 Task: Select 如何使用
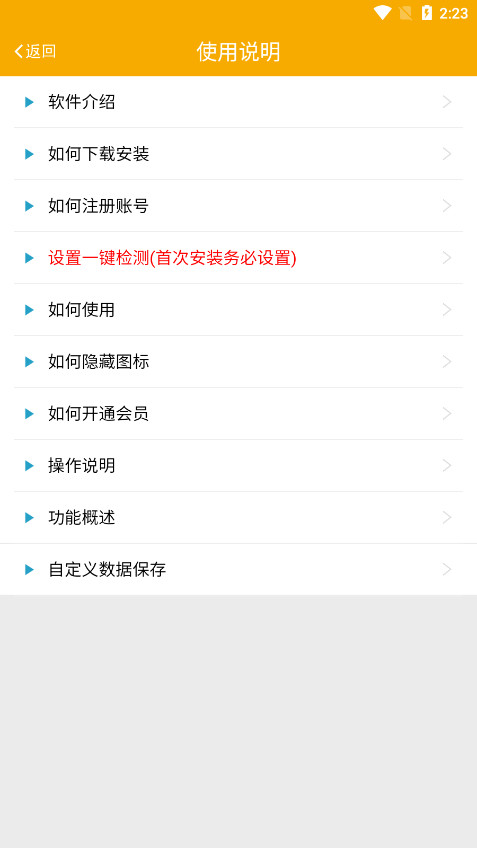coord(238,310)
